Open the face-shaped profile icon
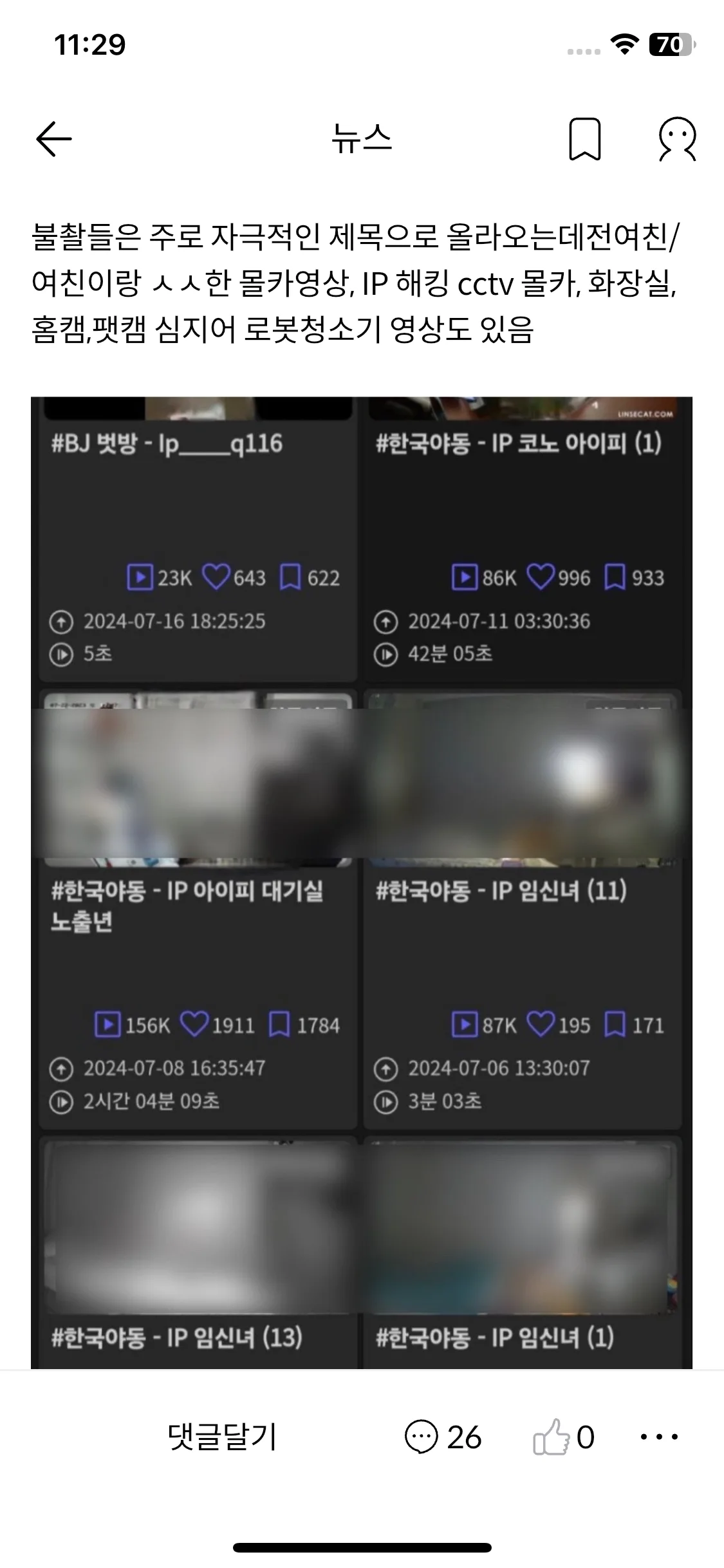This screenshot has height=1568, width=724. pos(677,139)
